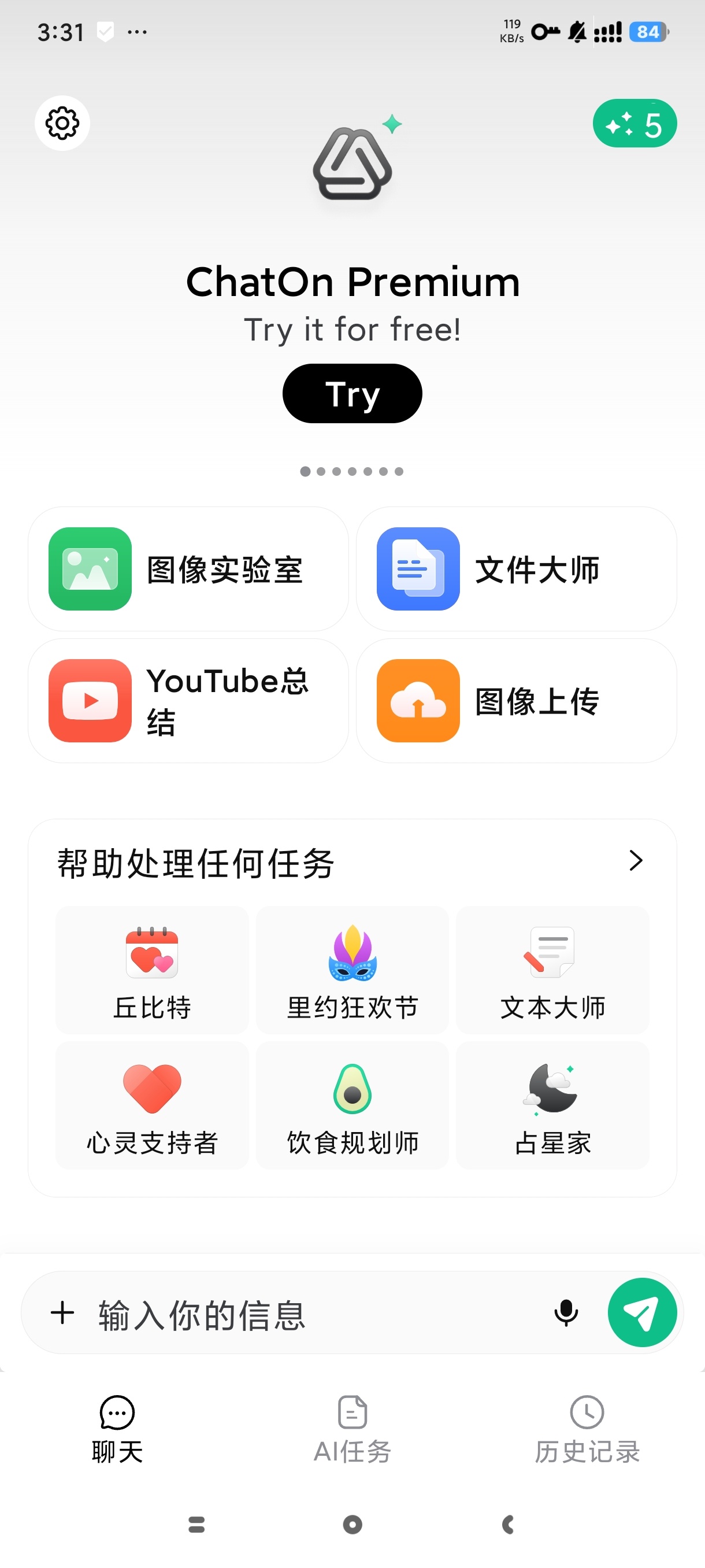The image size is (705, 1568).
Task: Select the 丘比特 assistant tile
Action: point(152,970)
